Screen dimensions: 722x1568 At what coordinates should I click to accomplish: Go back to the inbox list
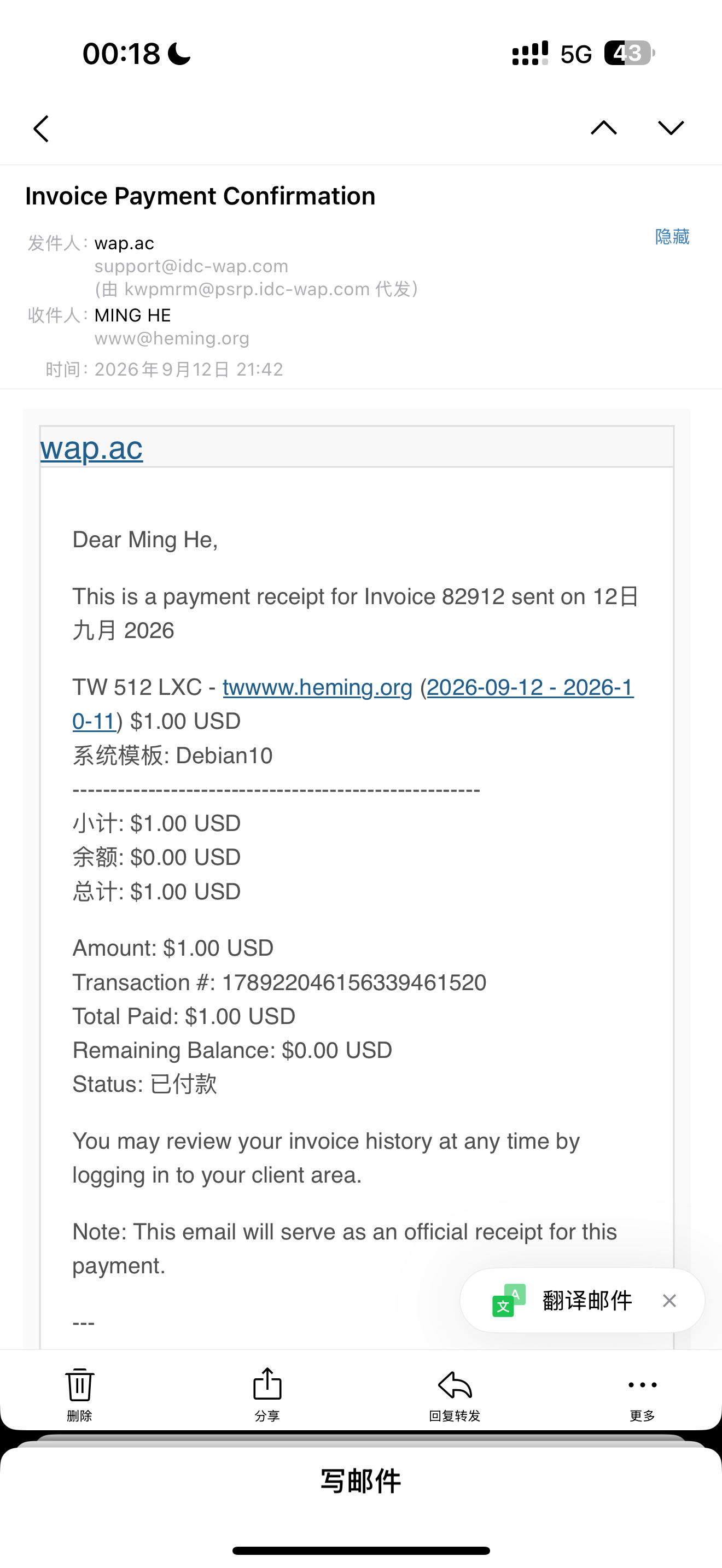[41, 128]
